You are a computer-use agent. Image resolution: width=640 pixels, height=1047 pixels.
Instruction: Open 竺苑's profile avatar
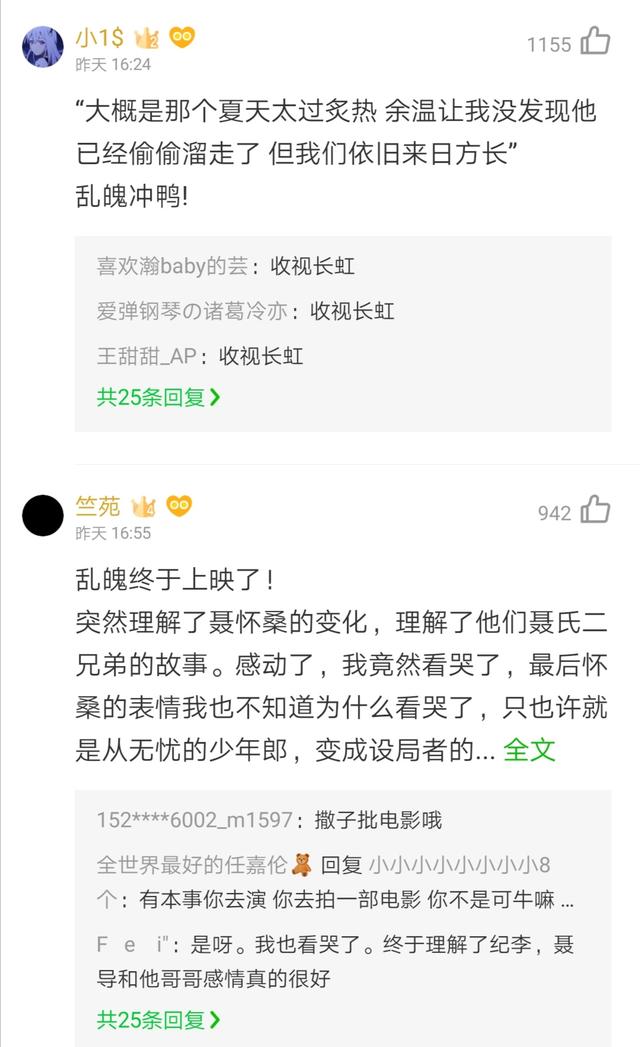[43, 516]
